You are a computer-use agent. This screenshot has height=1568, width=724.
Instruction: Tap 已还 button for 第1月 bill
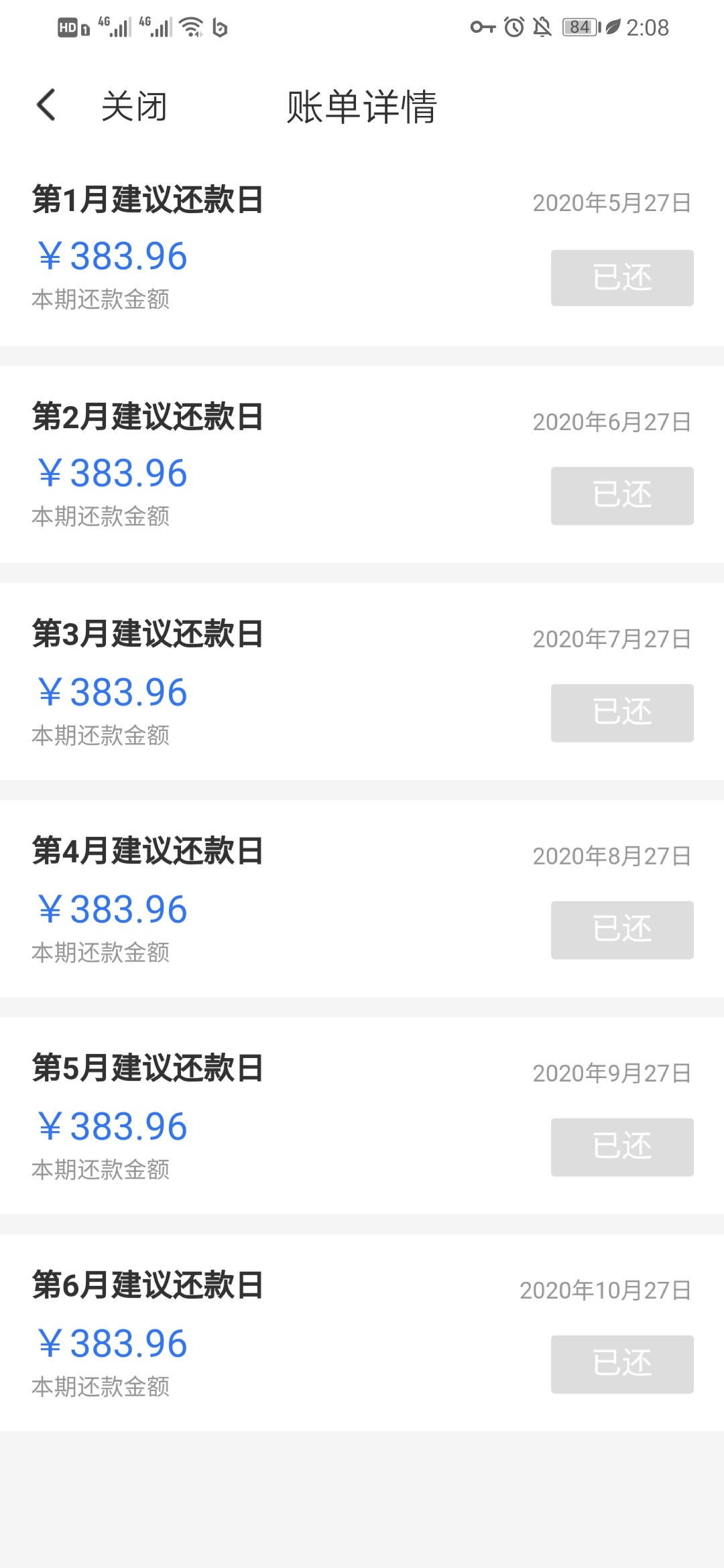[622, 278]
